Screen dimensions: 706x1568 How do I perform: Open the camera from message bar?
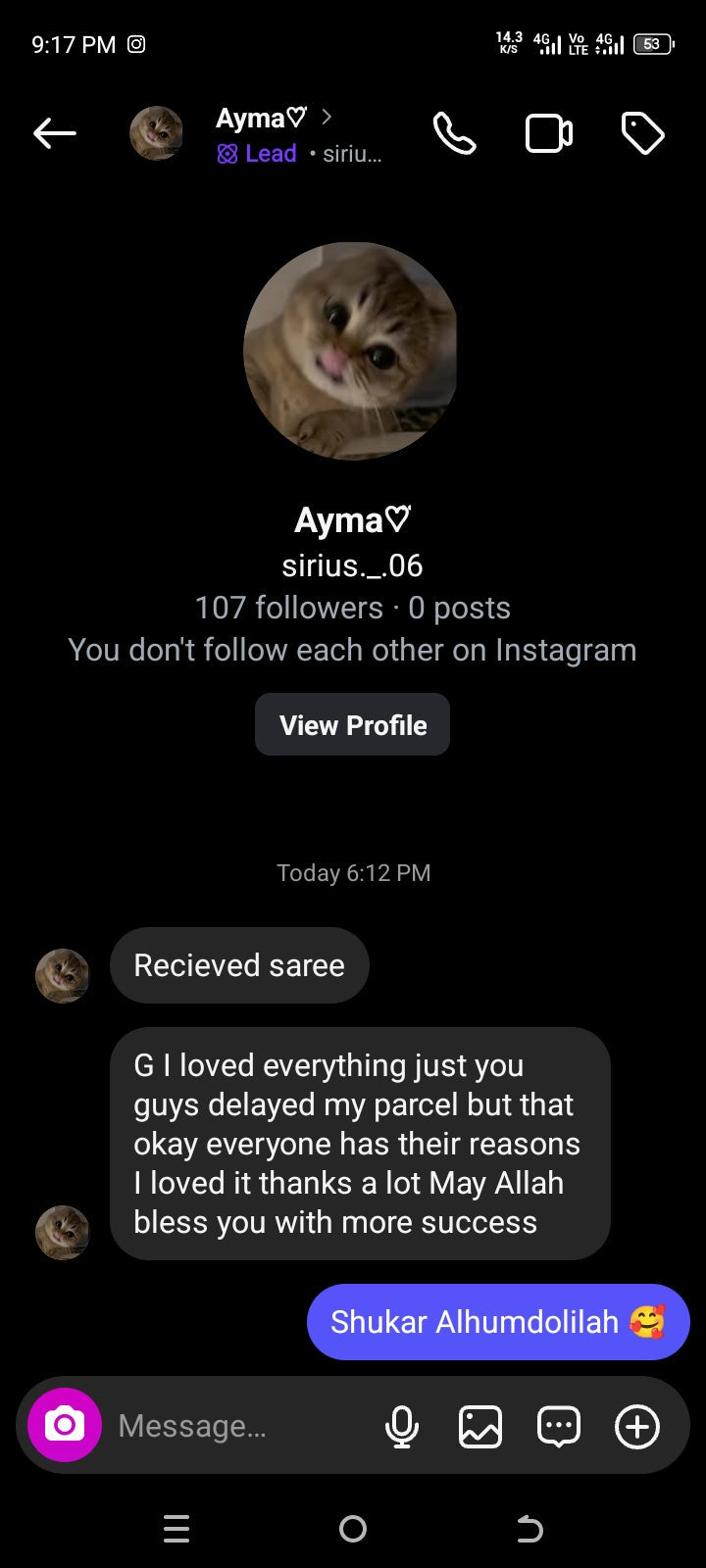65,1425
